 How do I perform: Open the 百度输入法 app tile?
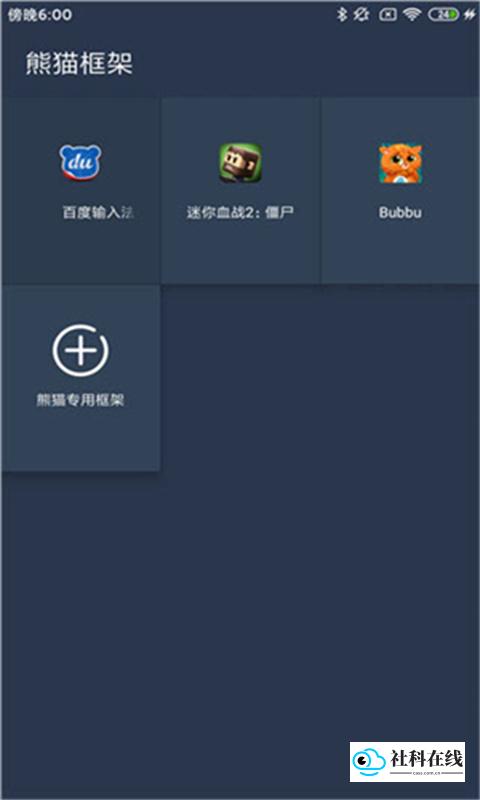[81, 190]
